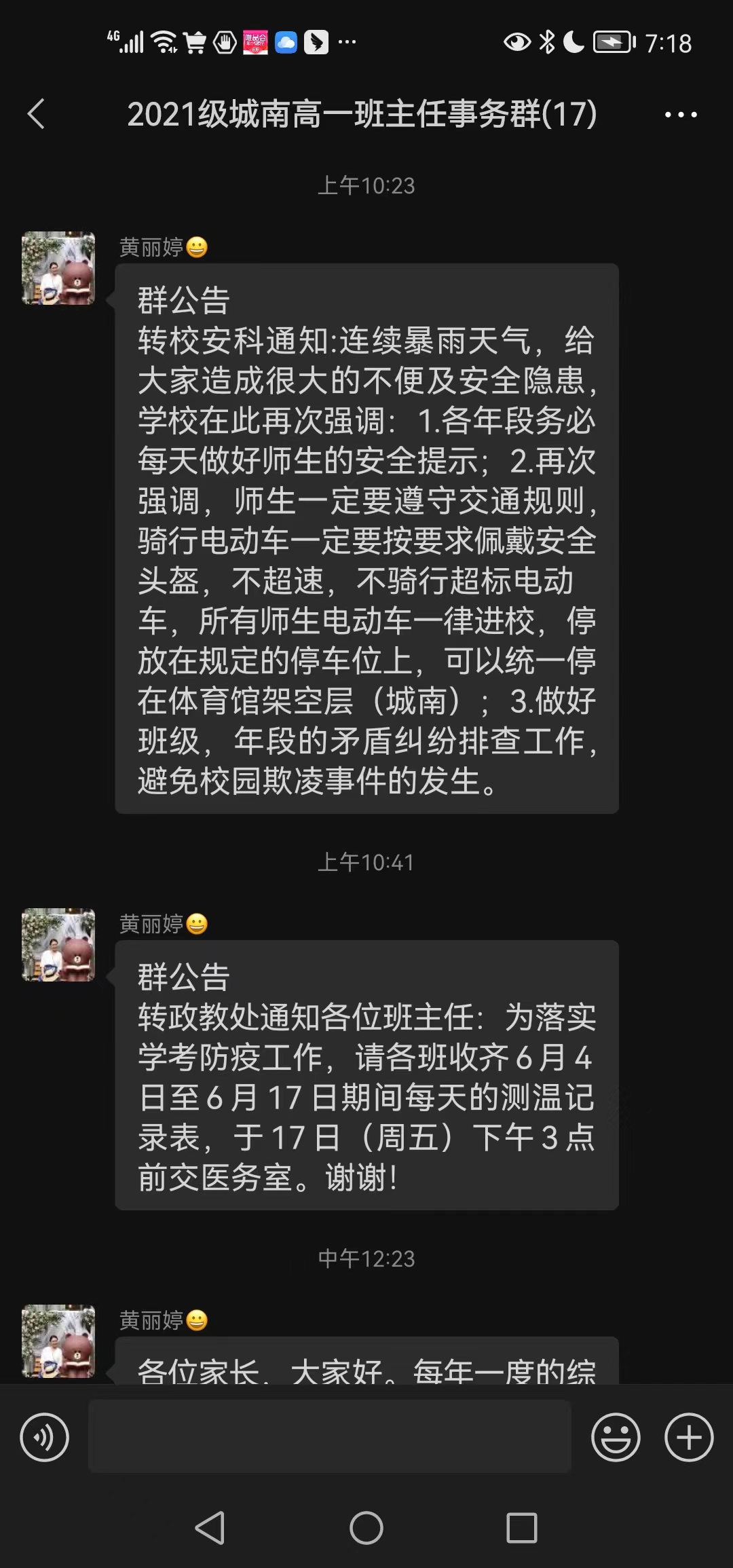The image size is (733, 1568).
Task: Tap the system home button
Action: [x=366, y=1529]
